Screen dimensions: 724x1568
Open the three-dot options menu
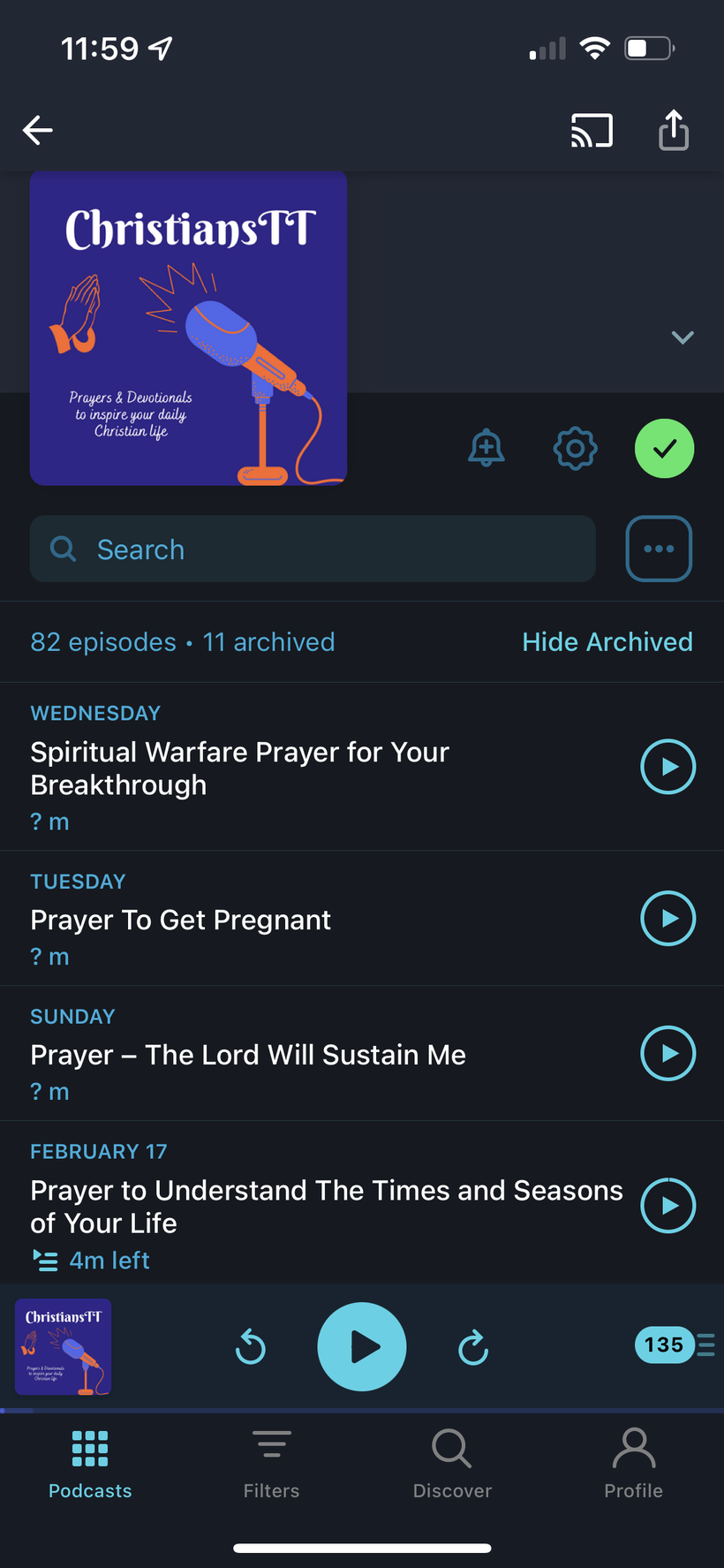(659, 549)
